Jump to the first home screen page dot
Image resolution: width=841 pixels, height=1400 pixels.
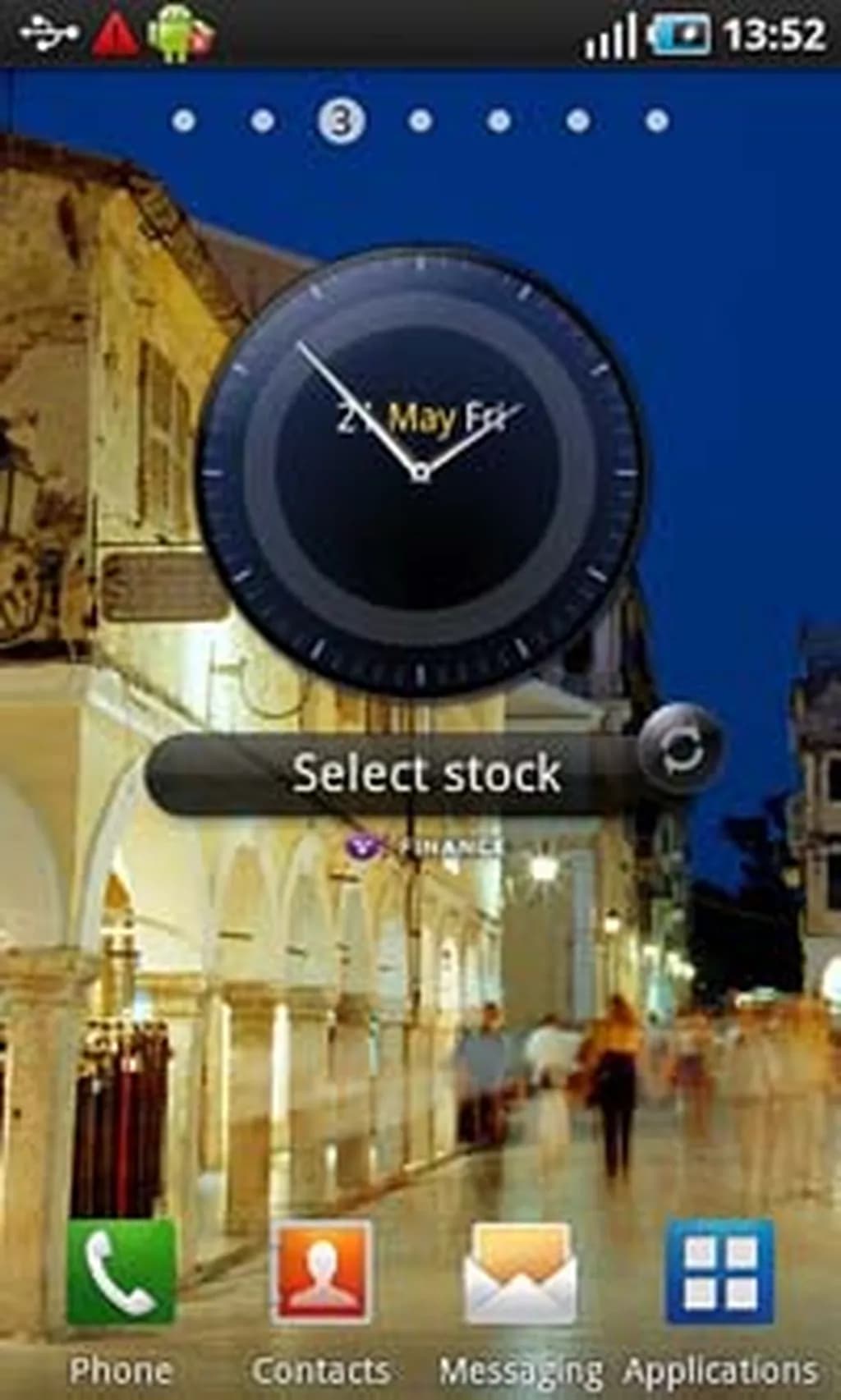point(183,122)
